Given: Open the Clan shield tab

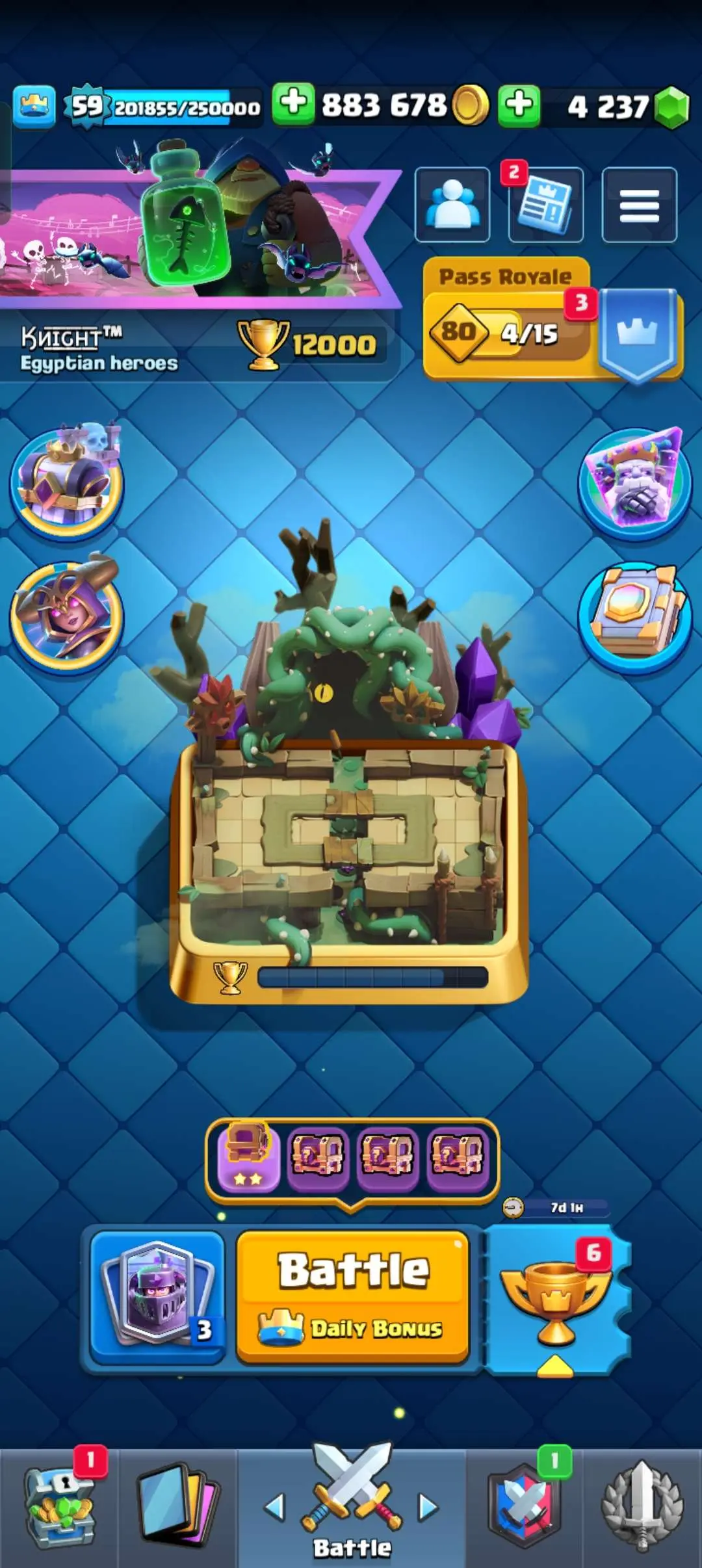Looking at the screenshot, I should click(524, 1508).
